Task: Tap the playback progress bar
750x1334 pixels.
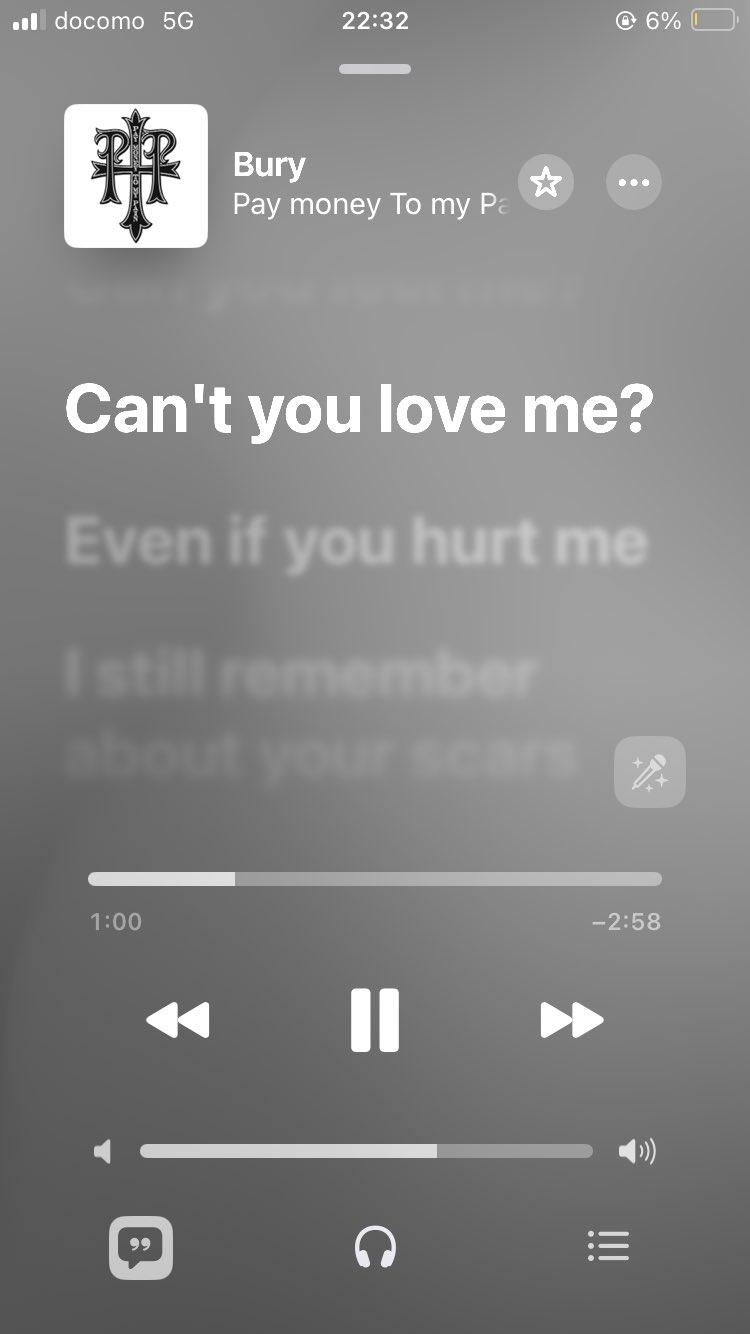Action: tap(375, 879)
